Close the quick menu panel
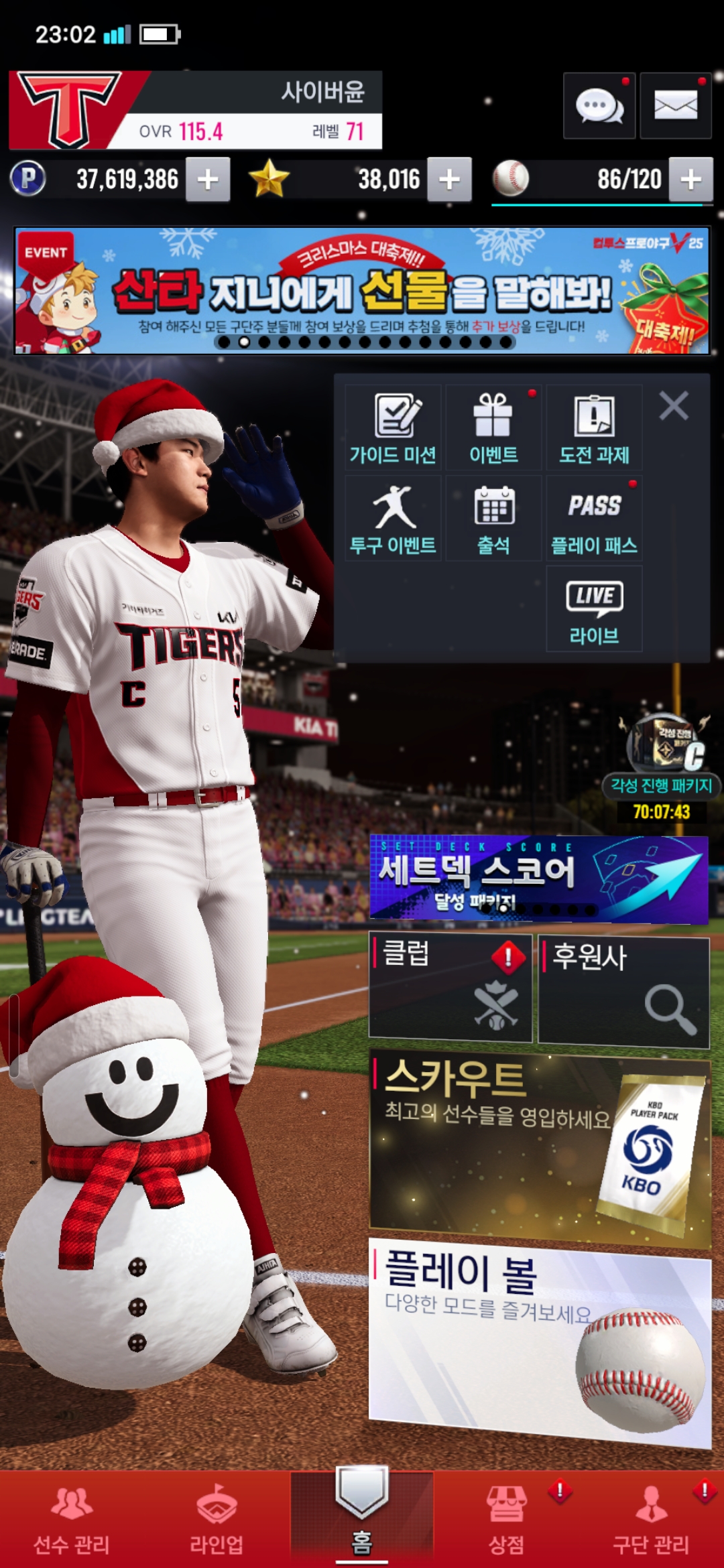The width and height of the screenshot is (724, 1568). pyautogui.click(x=674, y=406)
